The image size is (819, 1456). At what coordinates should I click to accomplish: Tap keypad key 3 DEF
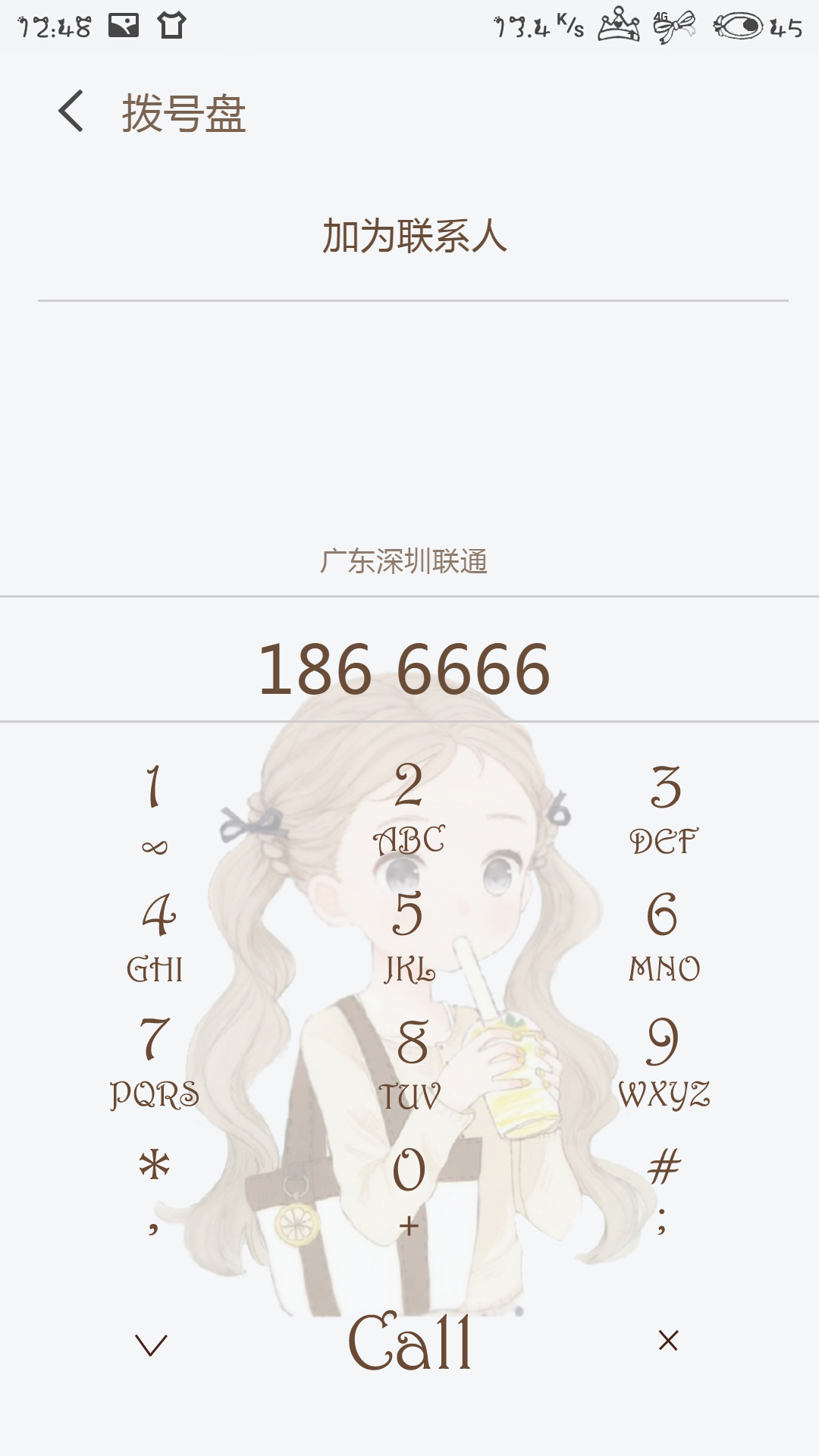664,808
